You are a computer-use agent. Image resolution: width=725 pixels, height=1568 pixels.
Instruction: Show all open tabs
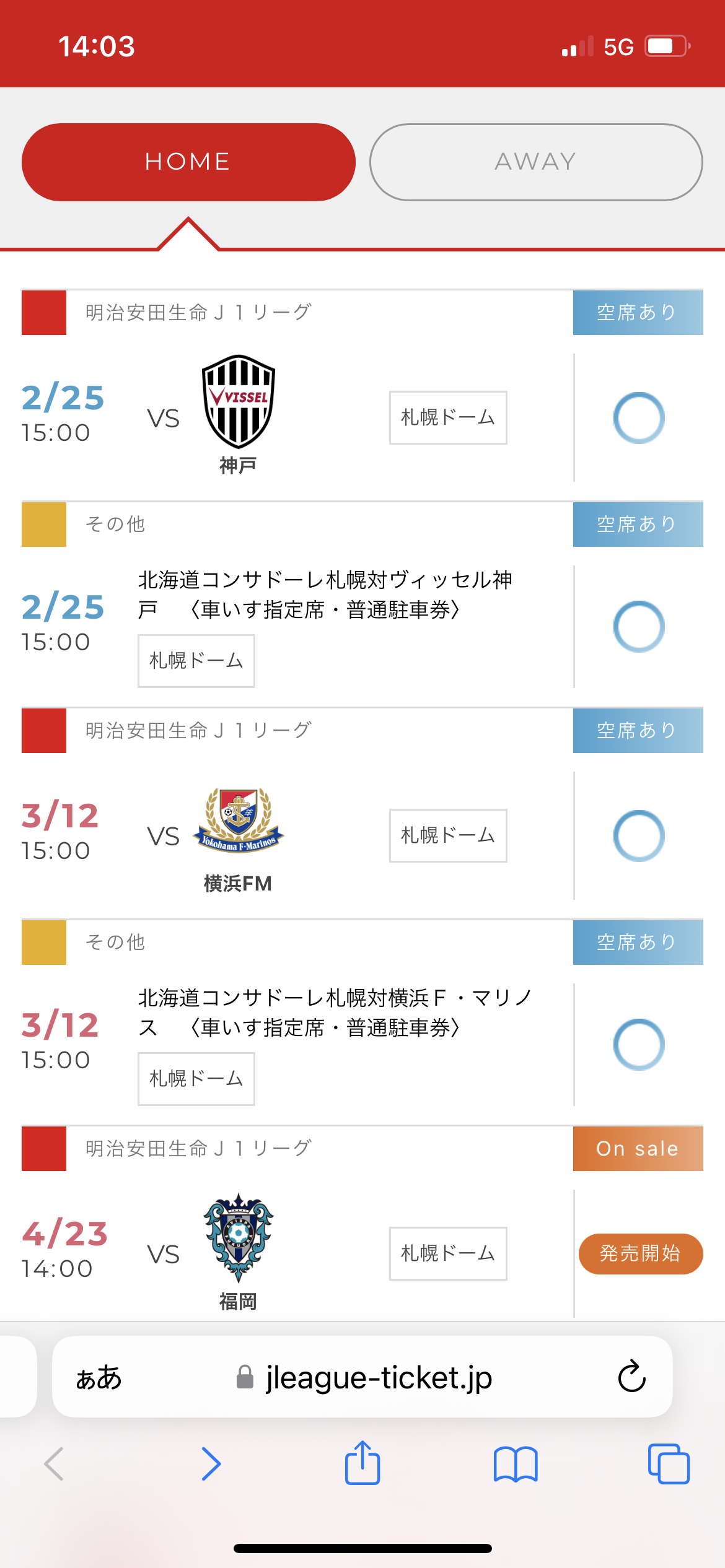(x=668, y=1464)
